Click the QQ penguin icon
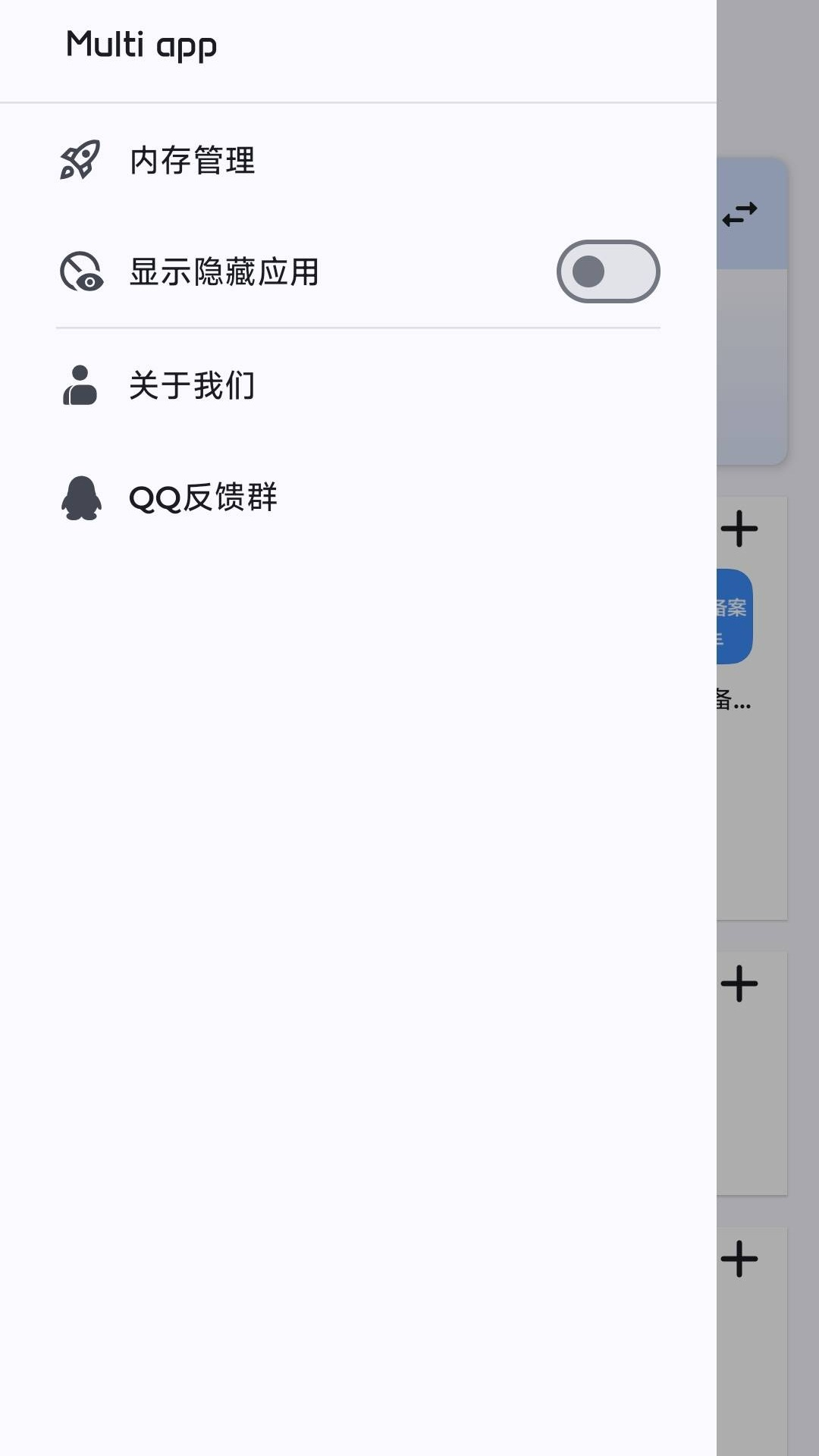Image resolution: width=819 pixels, height=1456 pixels. point(80,498)
